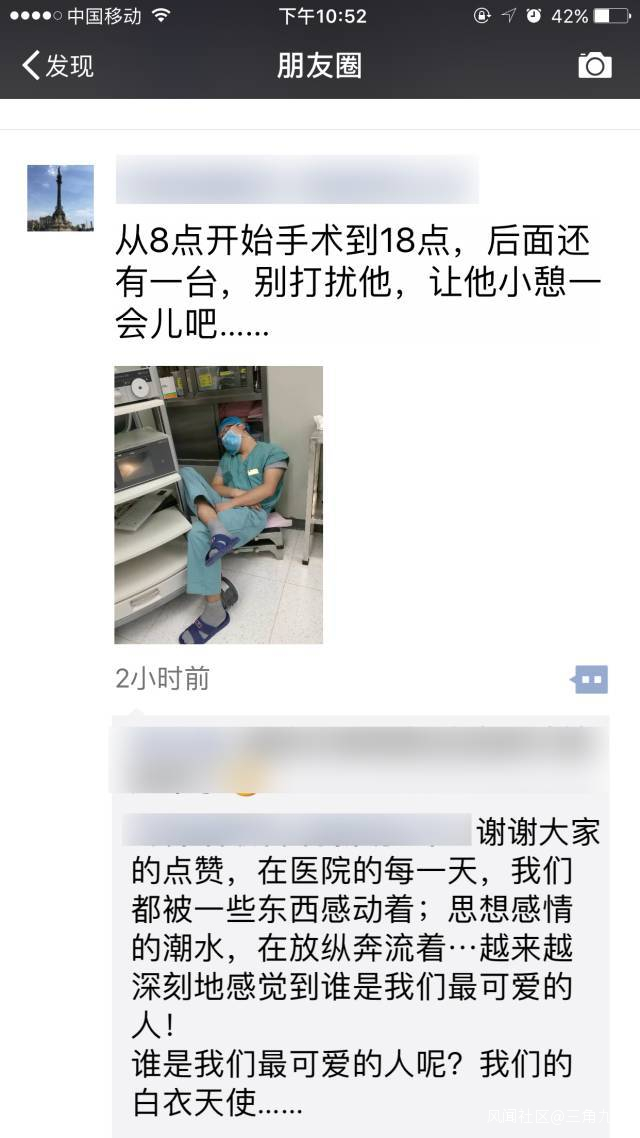Open the poster's blurred name link
The width and height of the screenshot is (640, 1138).
pyautogui.click(x=297, y=180)
